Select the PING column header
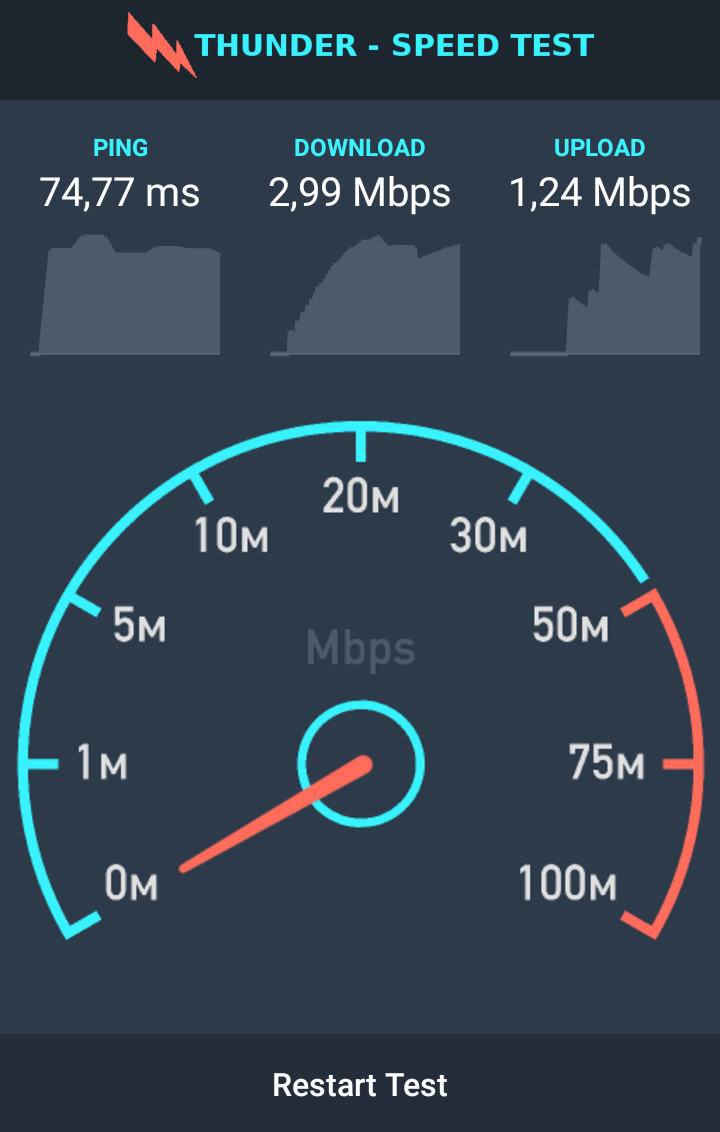Viewport: 720px width, 1132px height. (120, 147)
